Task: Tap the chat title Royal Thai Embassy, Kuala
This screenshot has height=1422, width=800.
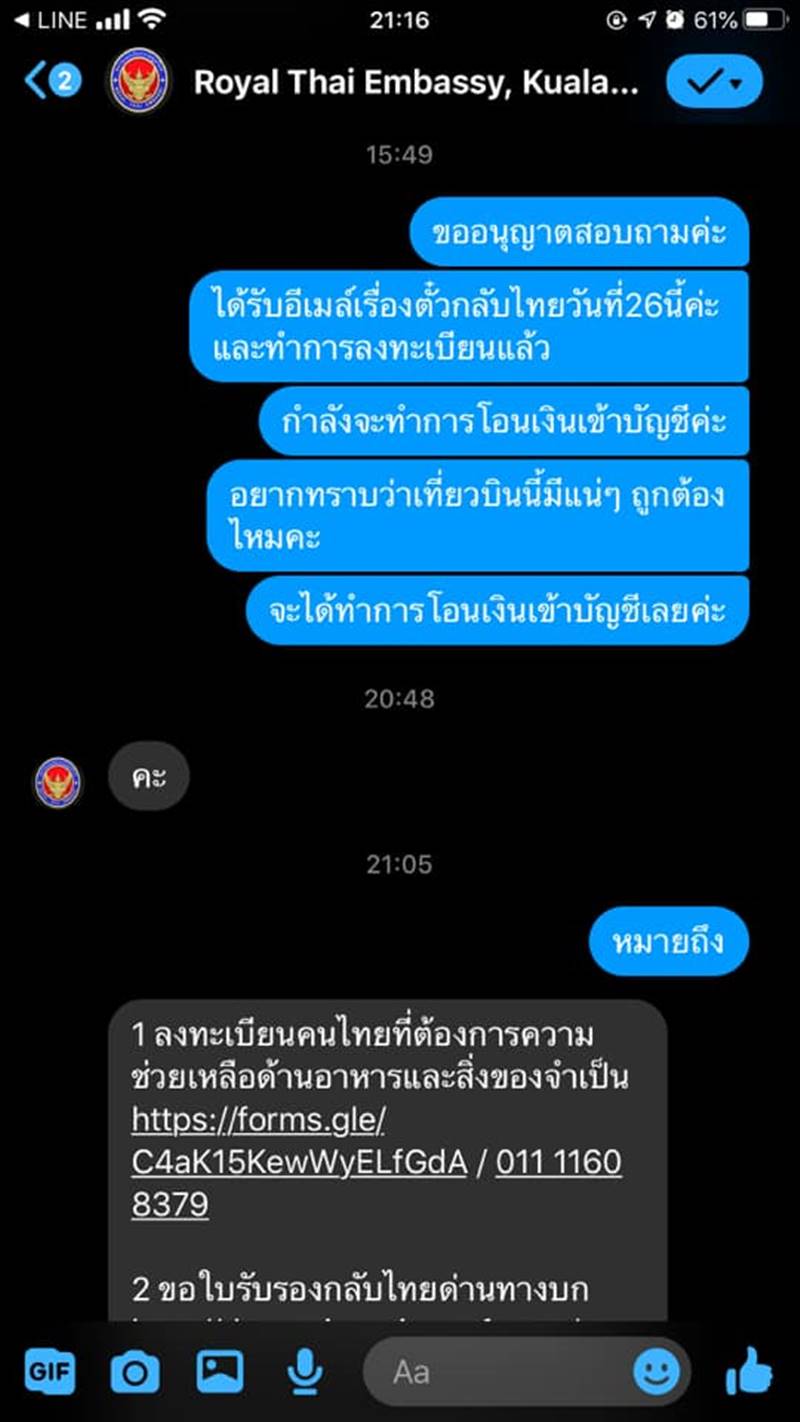Action: tap(420, 82)
